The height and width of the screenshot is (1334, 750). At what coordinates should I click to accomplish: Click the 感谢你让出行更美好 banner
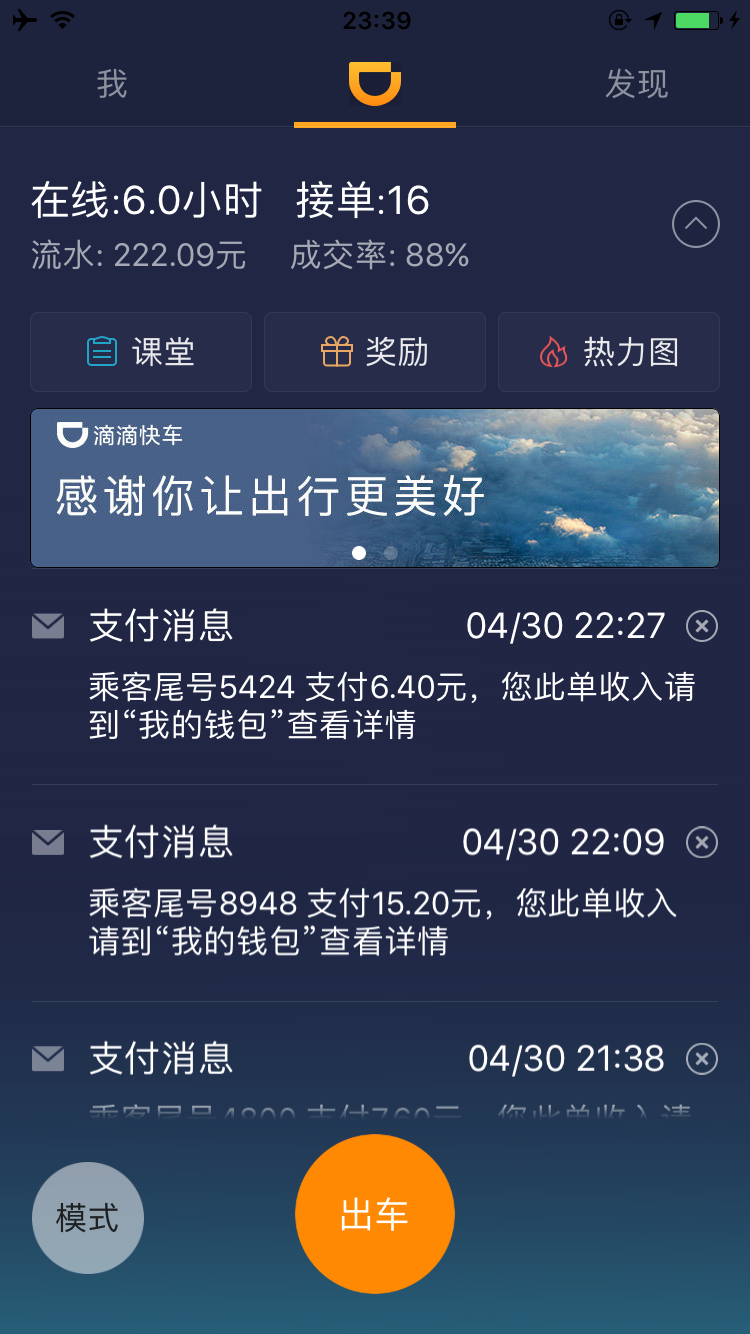pyautogui.click(x=375, y=488)
